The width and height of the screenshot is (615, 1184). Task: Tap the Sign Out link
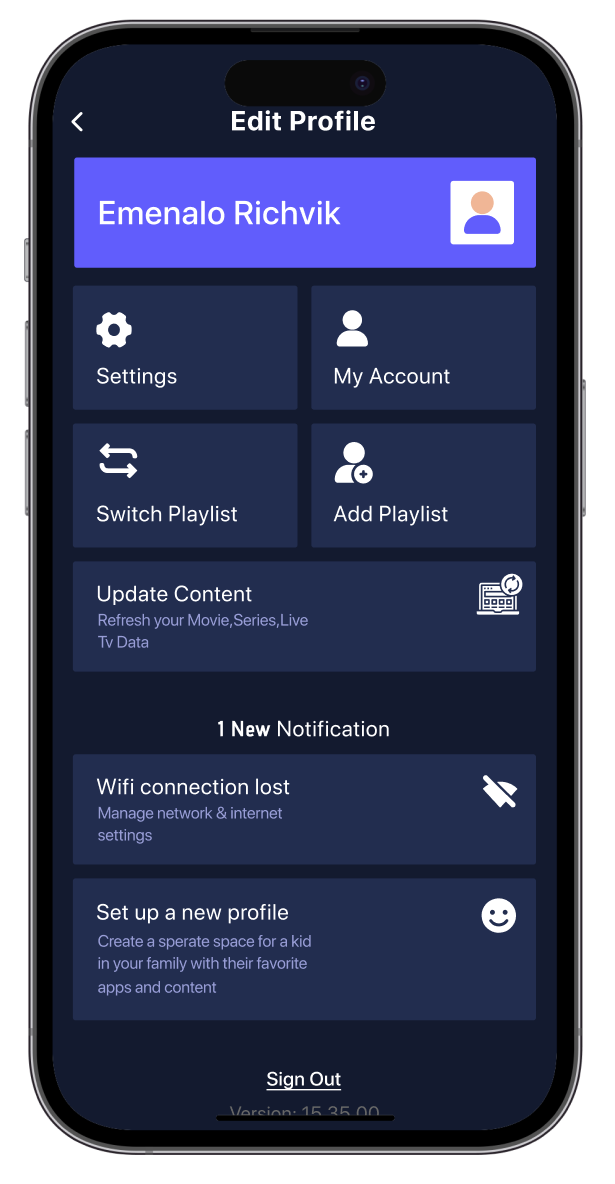304,1079
